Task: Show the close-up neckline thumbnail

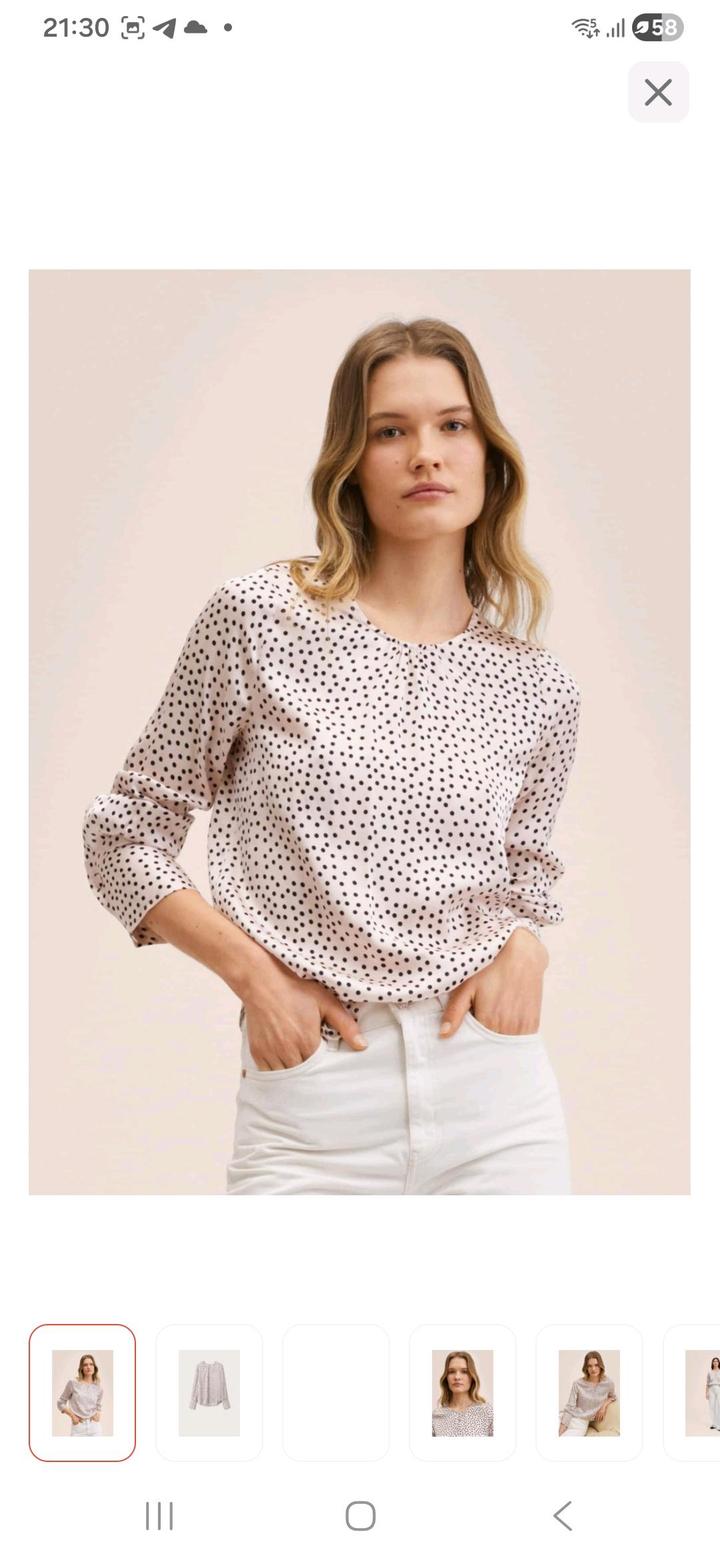Action: coord(462,1392)
